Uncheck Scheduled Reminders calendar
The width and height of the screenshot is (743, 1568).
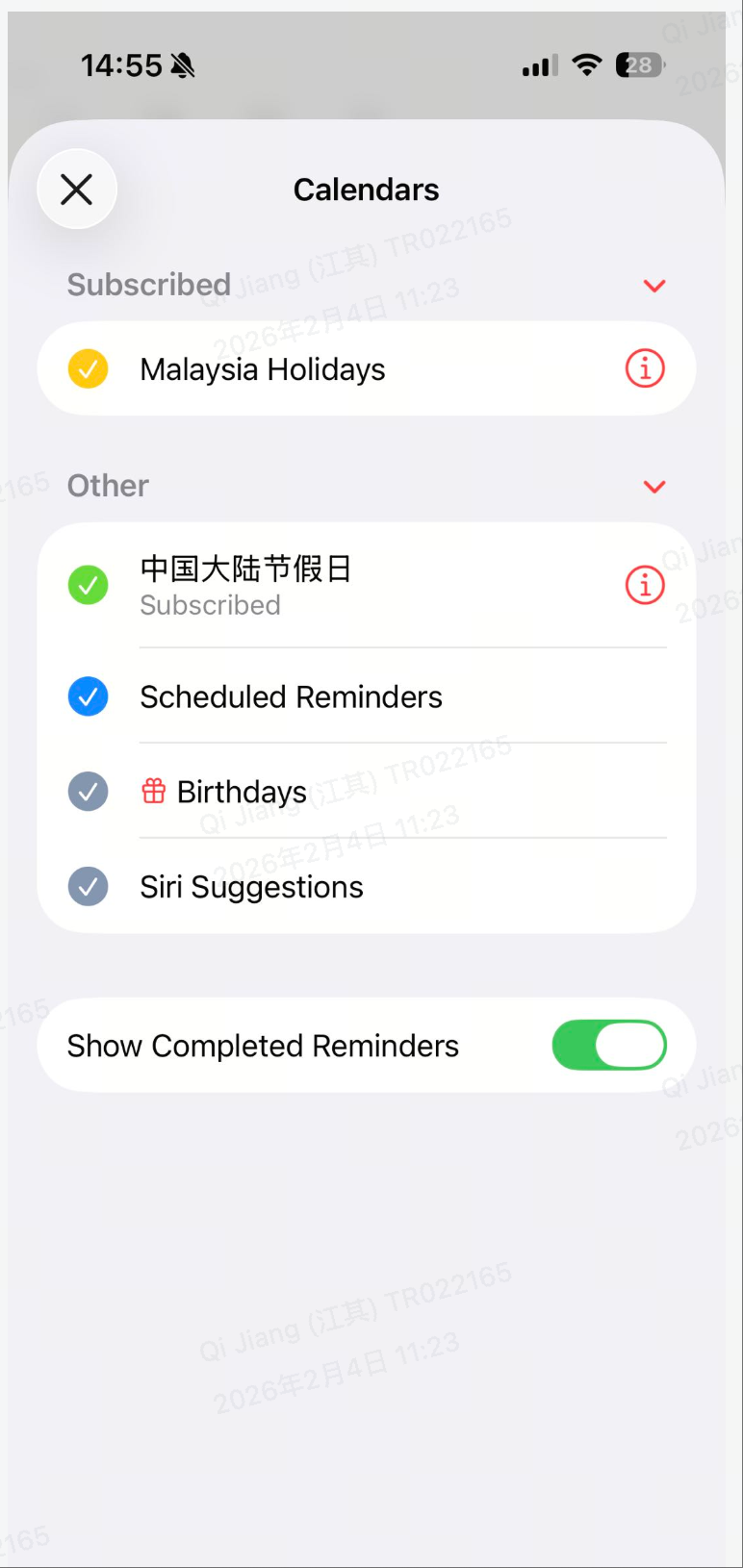[x=88, y=696]
